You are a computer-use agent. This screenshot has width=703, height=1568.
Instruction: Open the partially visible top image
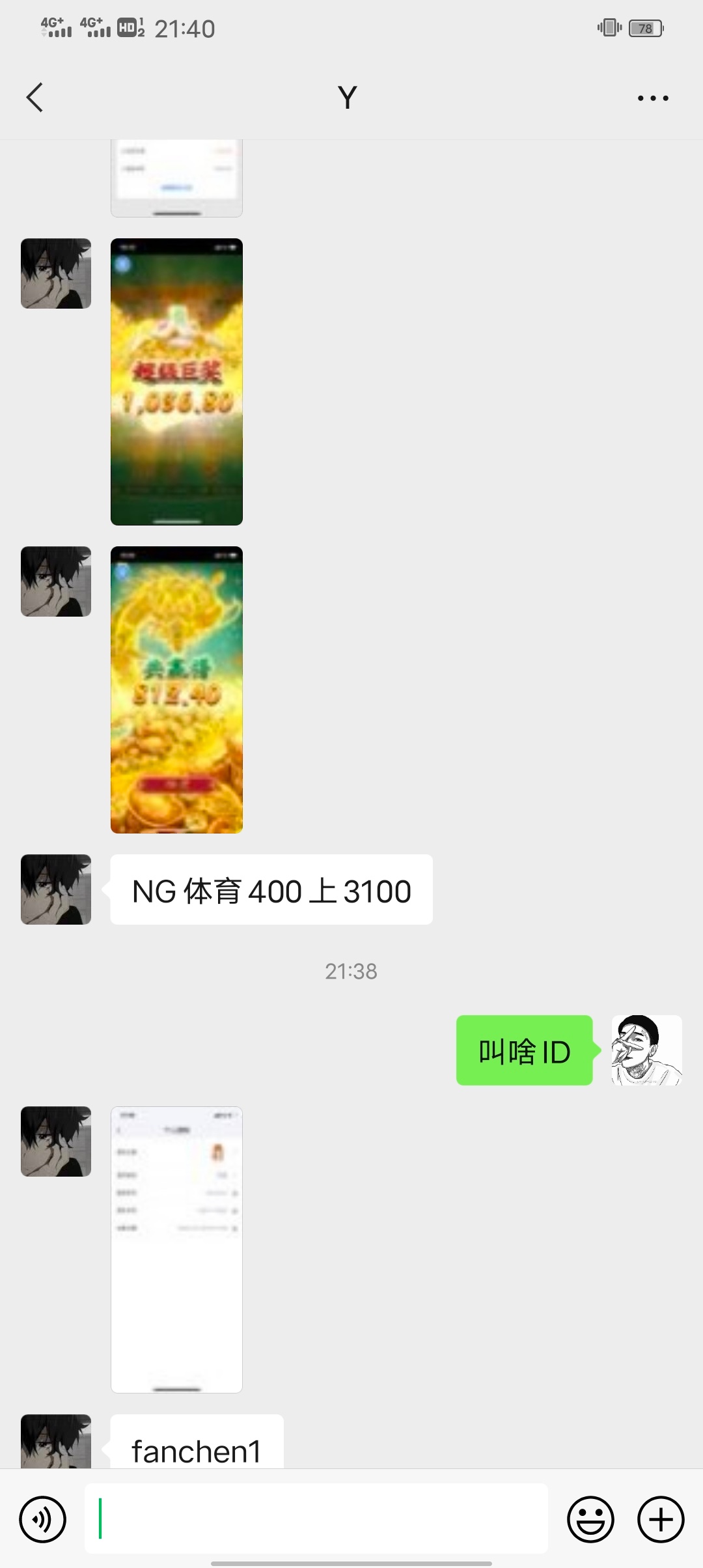[176, 178]
